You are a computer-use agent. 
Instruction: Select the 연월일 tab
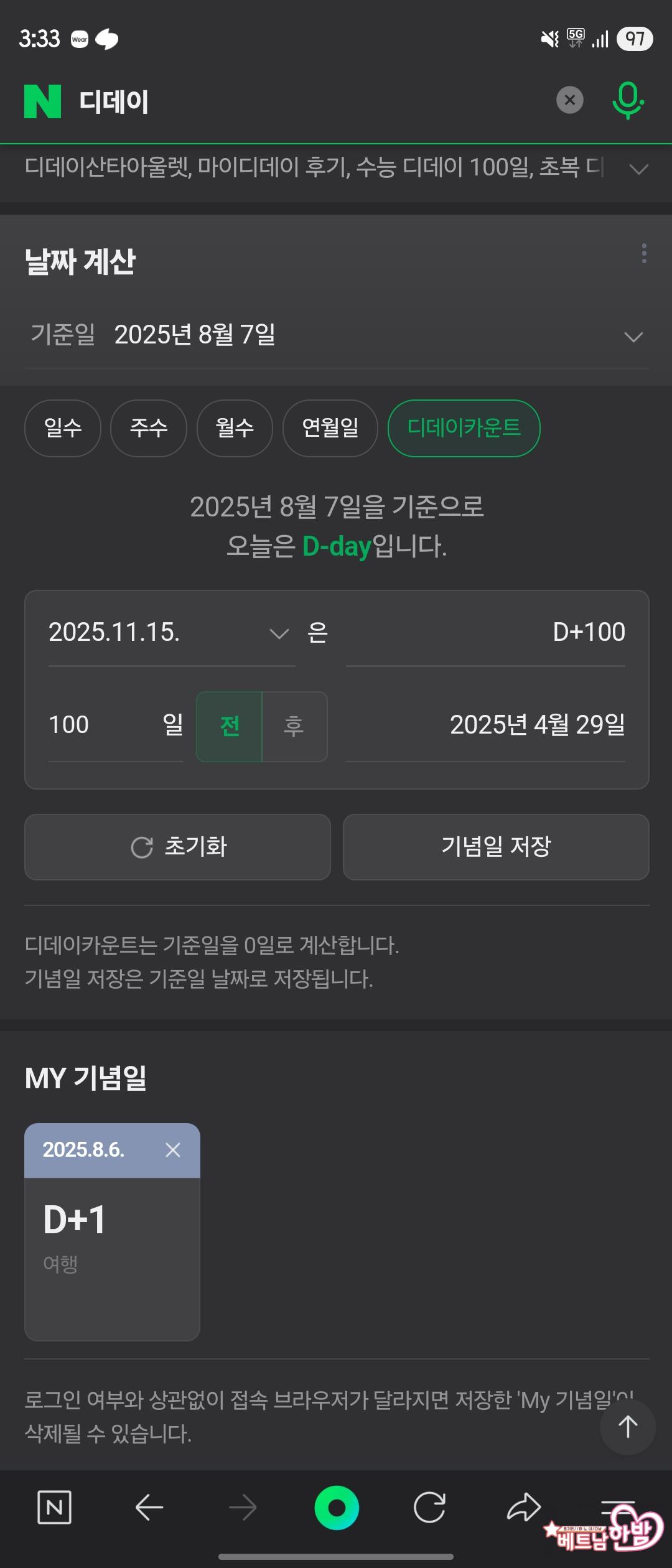coord(330,428)
